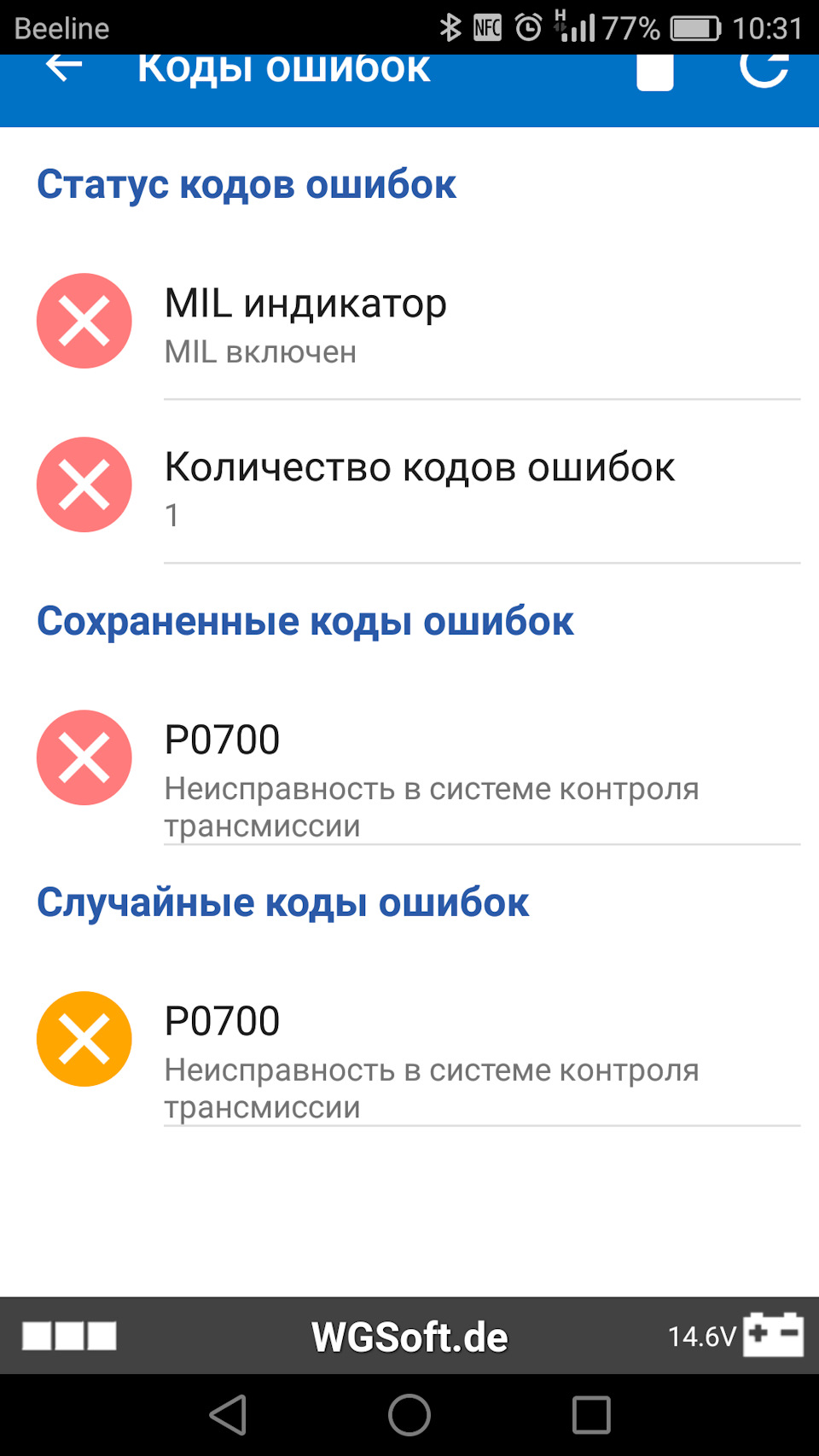Open the Количество кодов ошибок row
Screen dimensions: 819x1456
point(418,487)
